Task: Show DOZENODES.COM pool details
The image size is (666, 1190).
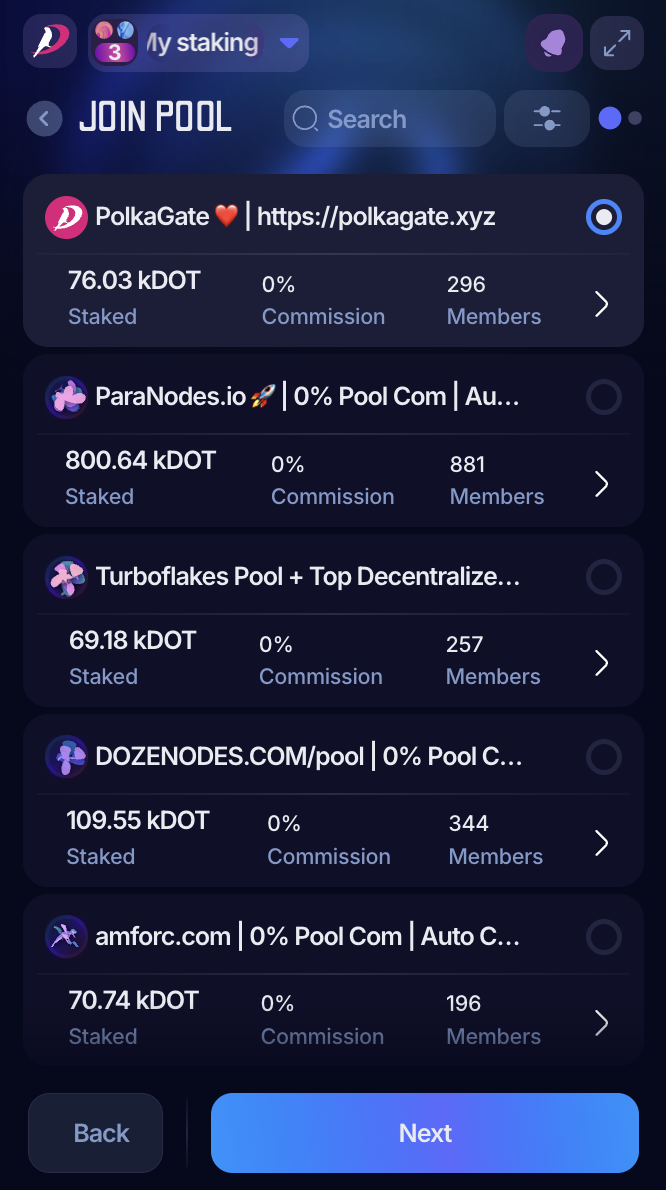Action: click(x=601, y=843)
